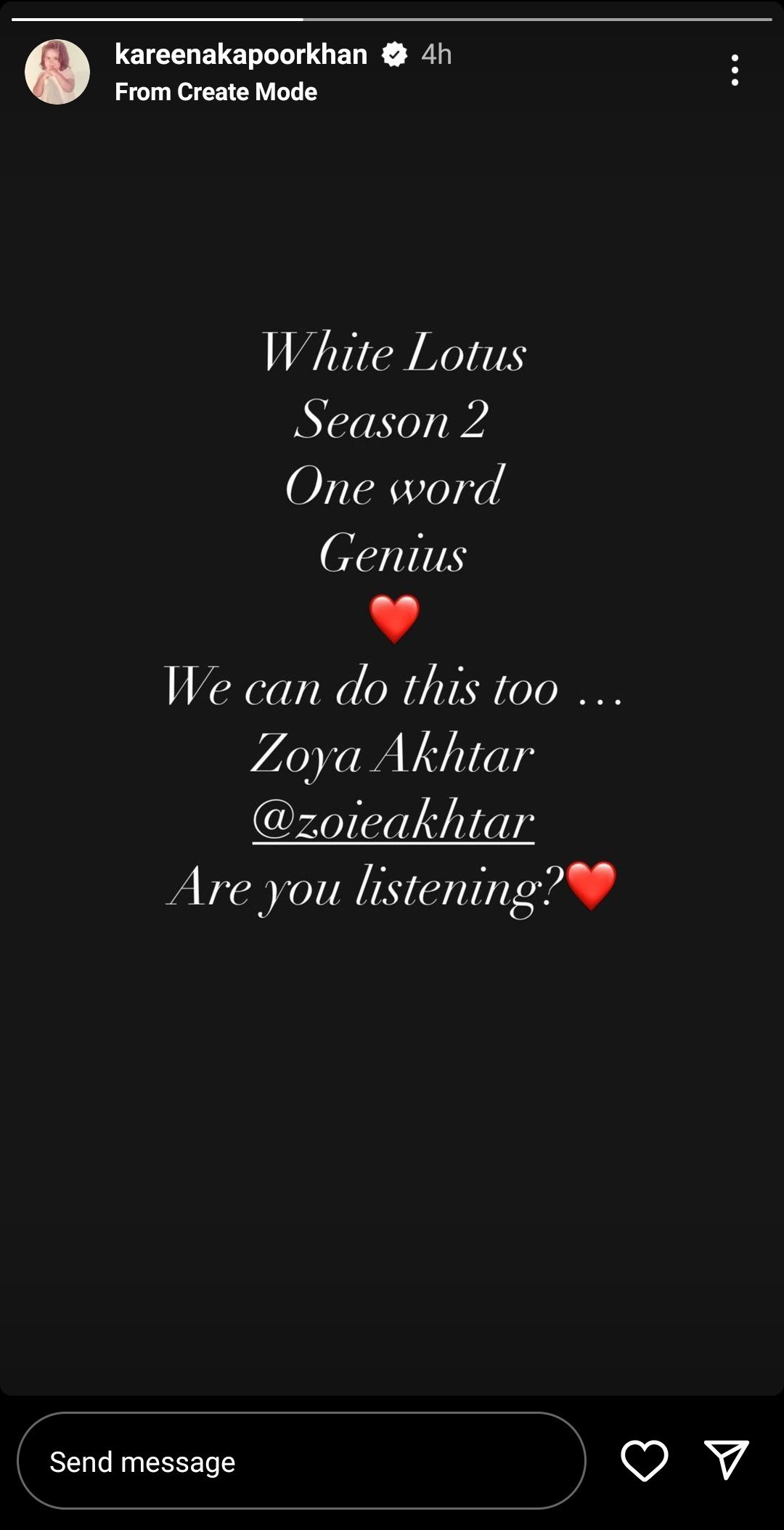Focus the Send message field
Screen dimensions: 784x1530
pos(301,1461)
